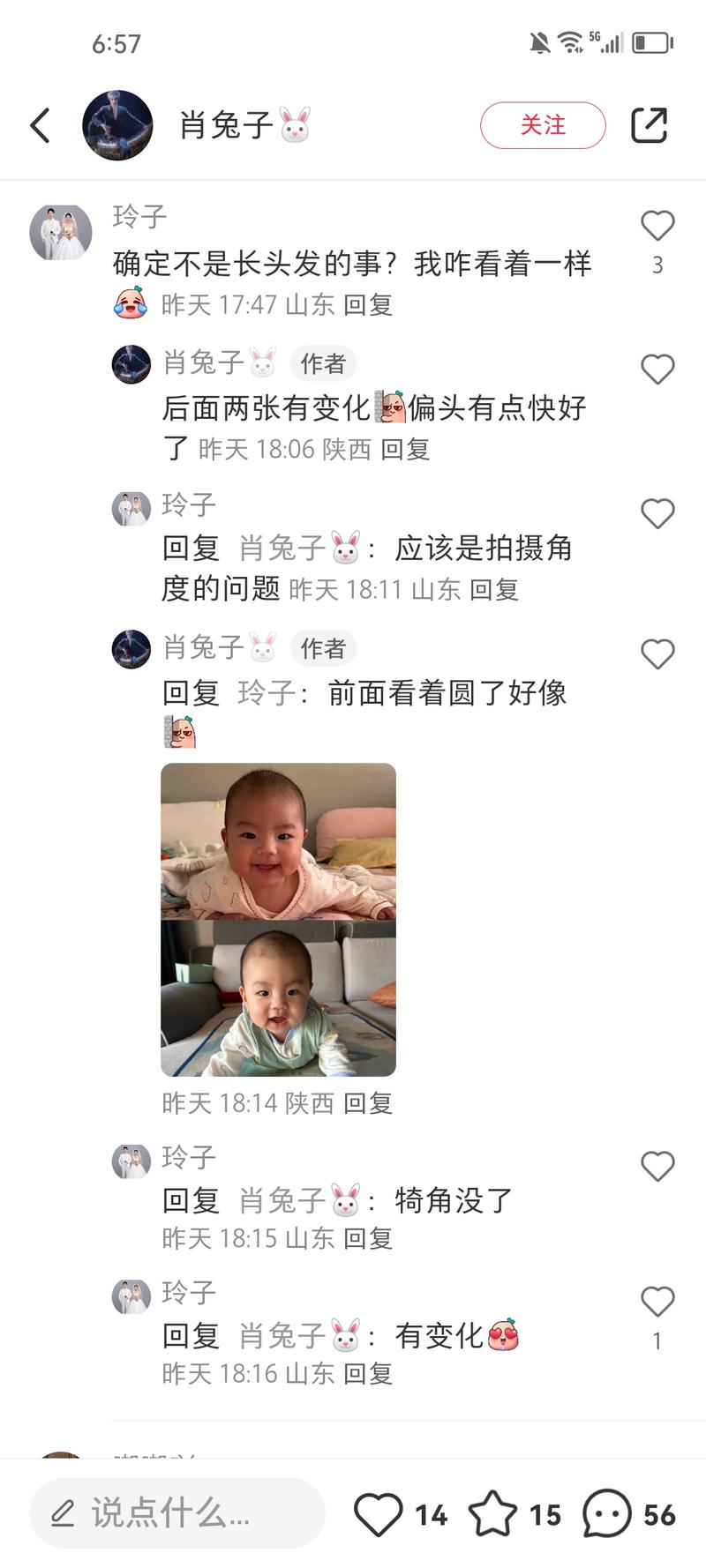Reply to 玲子's 18:16 comment
This screenshot has height=1568, width=706.
pos(368,1374)
